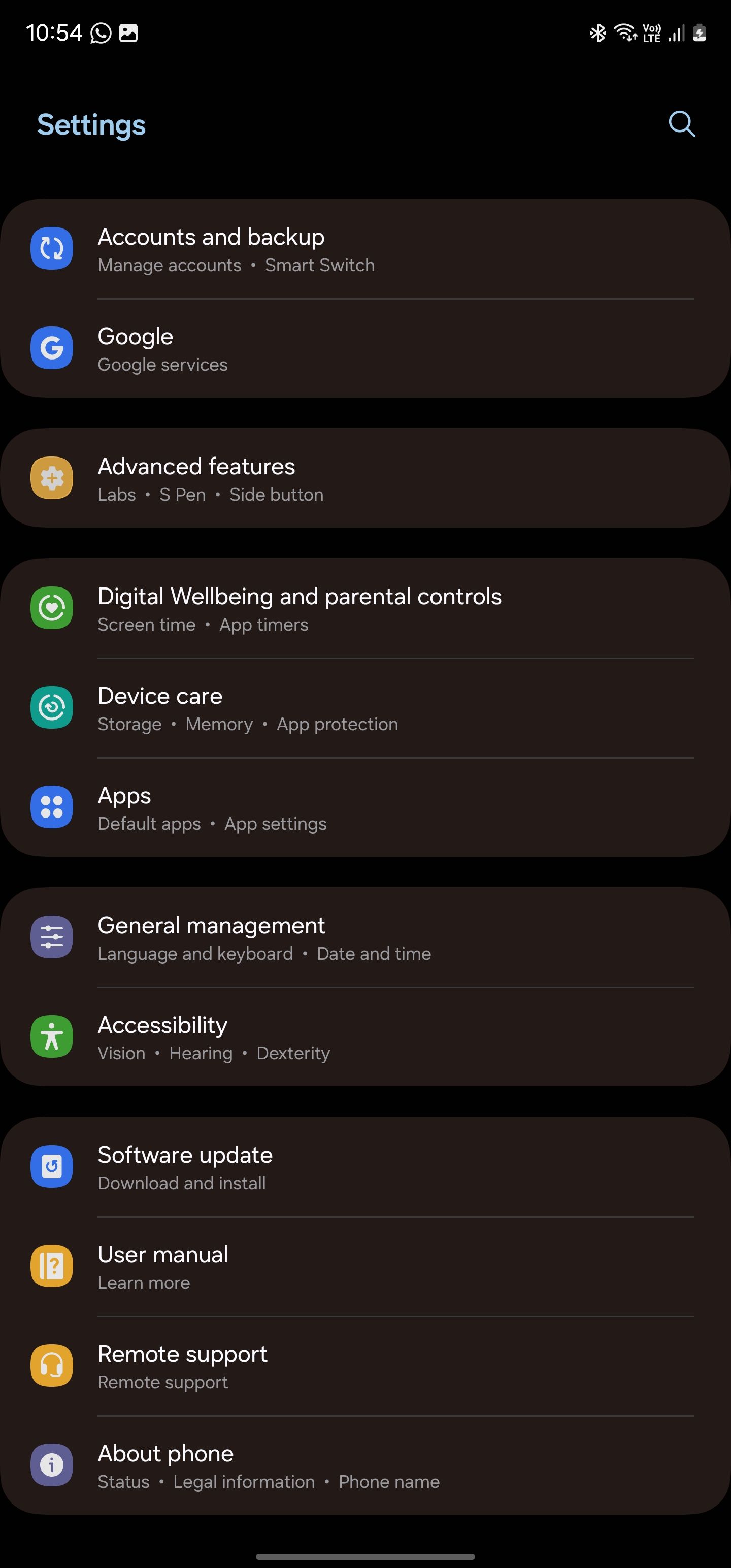Tap the Wi-Fi status bar icon
731x1568 pixels.
624,33
